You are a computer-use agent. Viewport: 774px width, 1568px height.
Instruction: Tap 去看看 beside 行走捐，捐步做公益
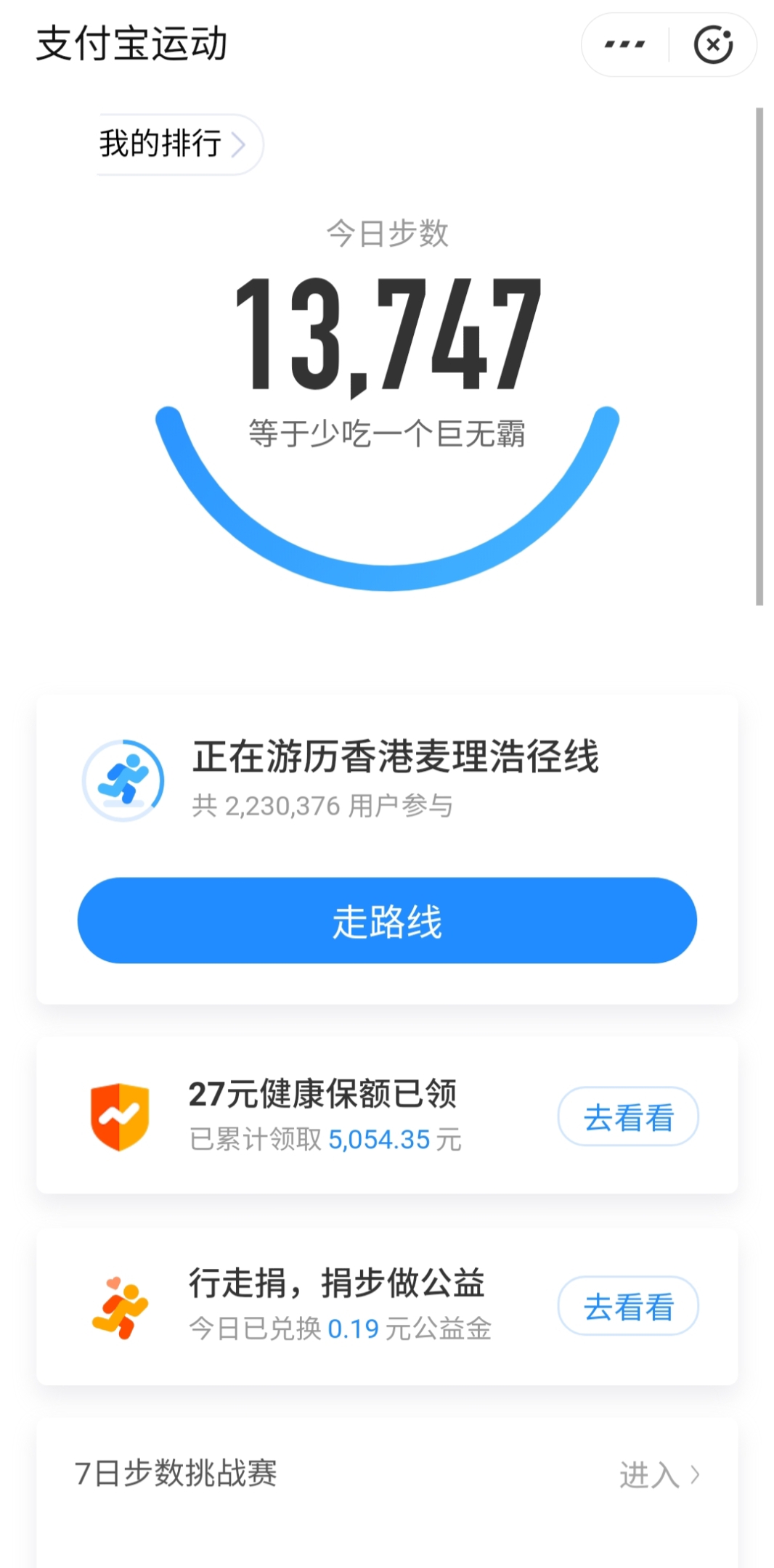coord(628,1306)
